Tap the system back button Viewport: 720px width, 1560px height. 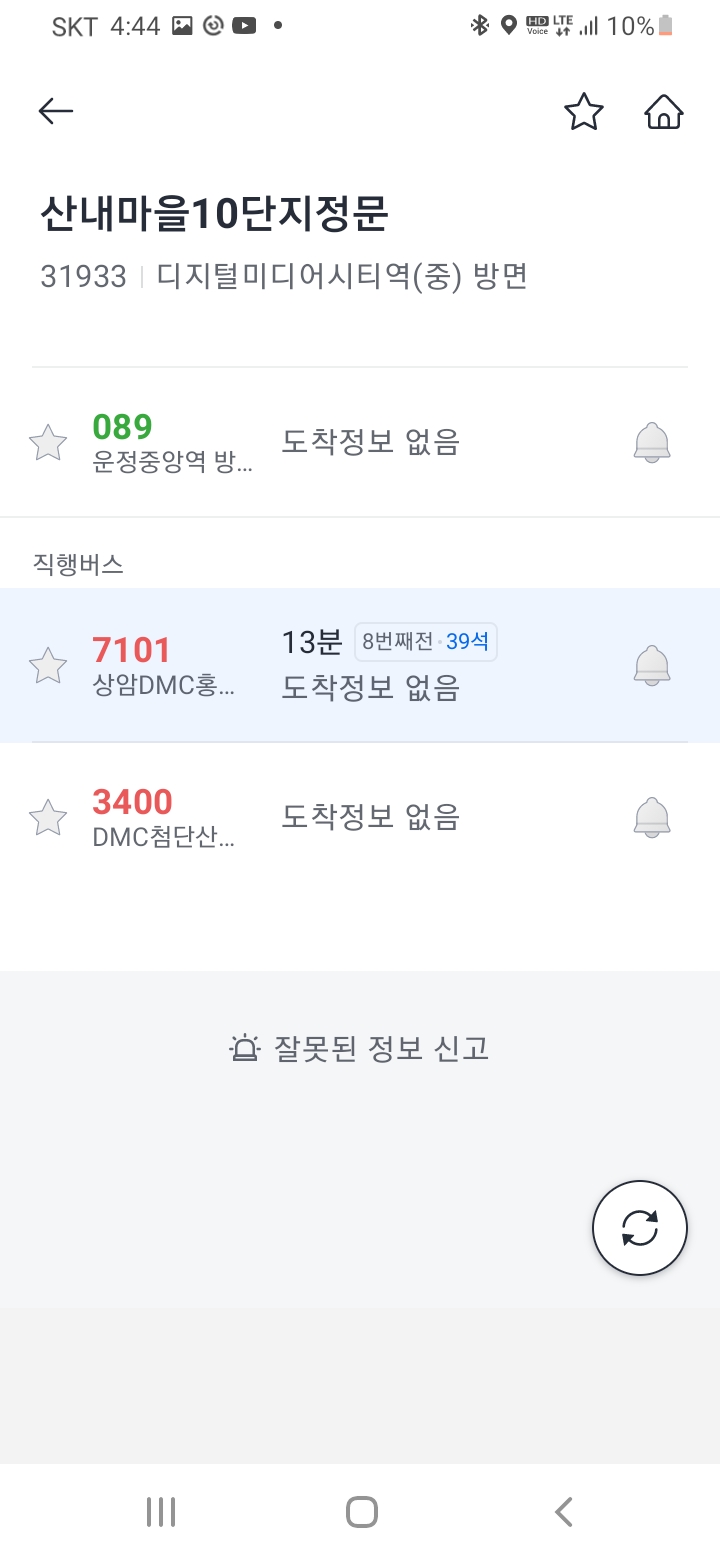563,1511
